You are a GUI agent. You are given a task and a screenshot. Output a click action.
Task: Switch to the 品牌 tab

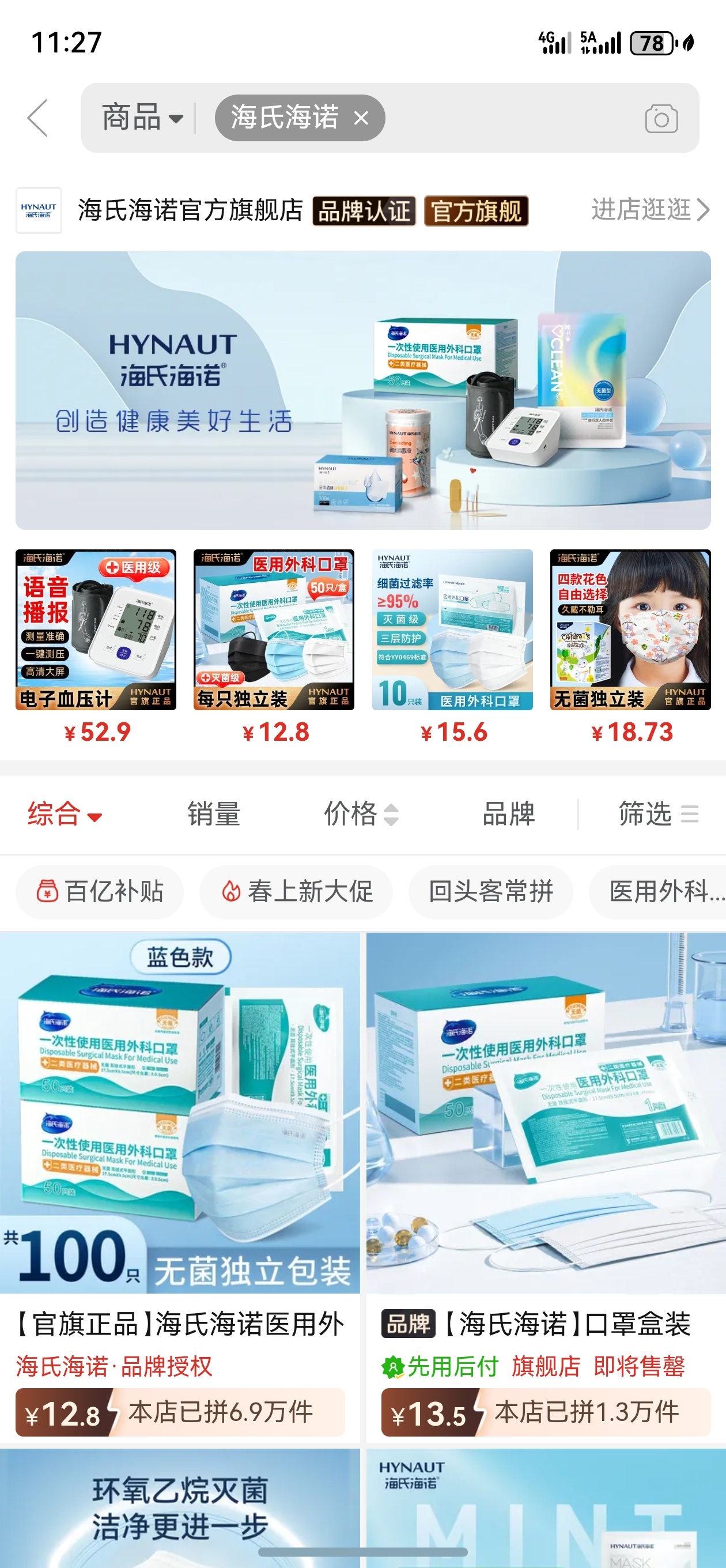(509, 814)
